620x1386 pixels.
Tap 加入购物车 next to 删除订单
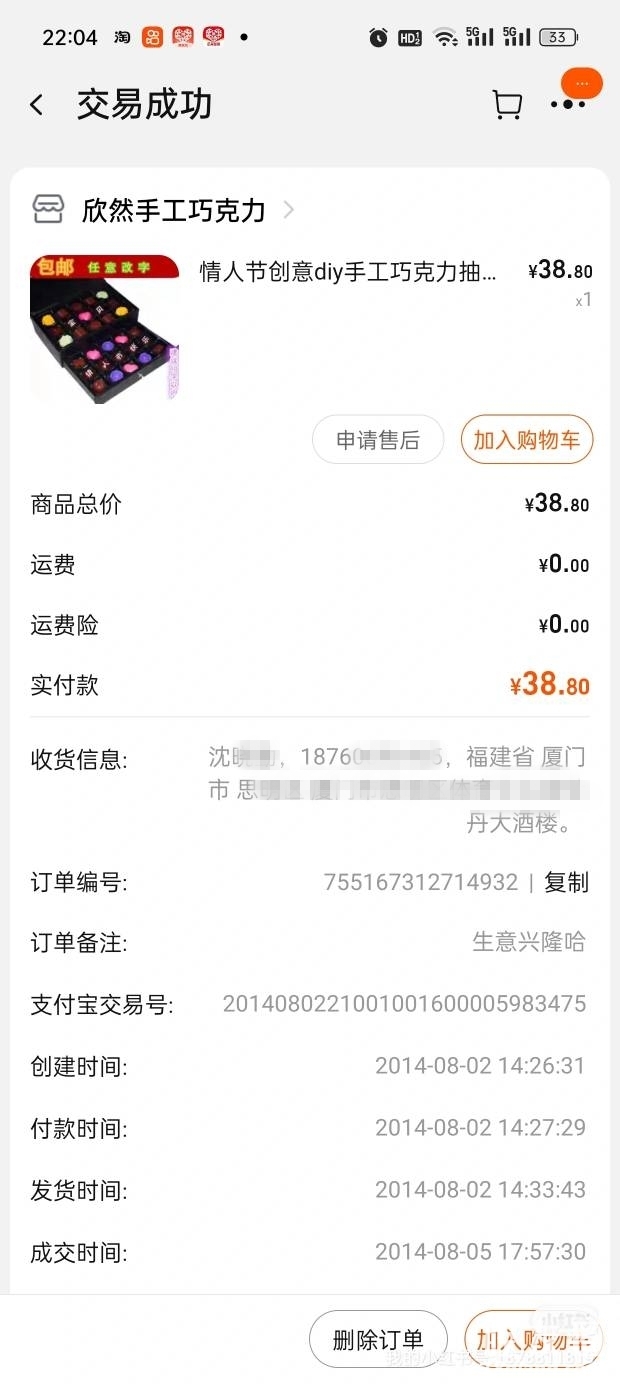coord(532,1339)
